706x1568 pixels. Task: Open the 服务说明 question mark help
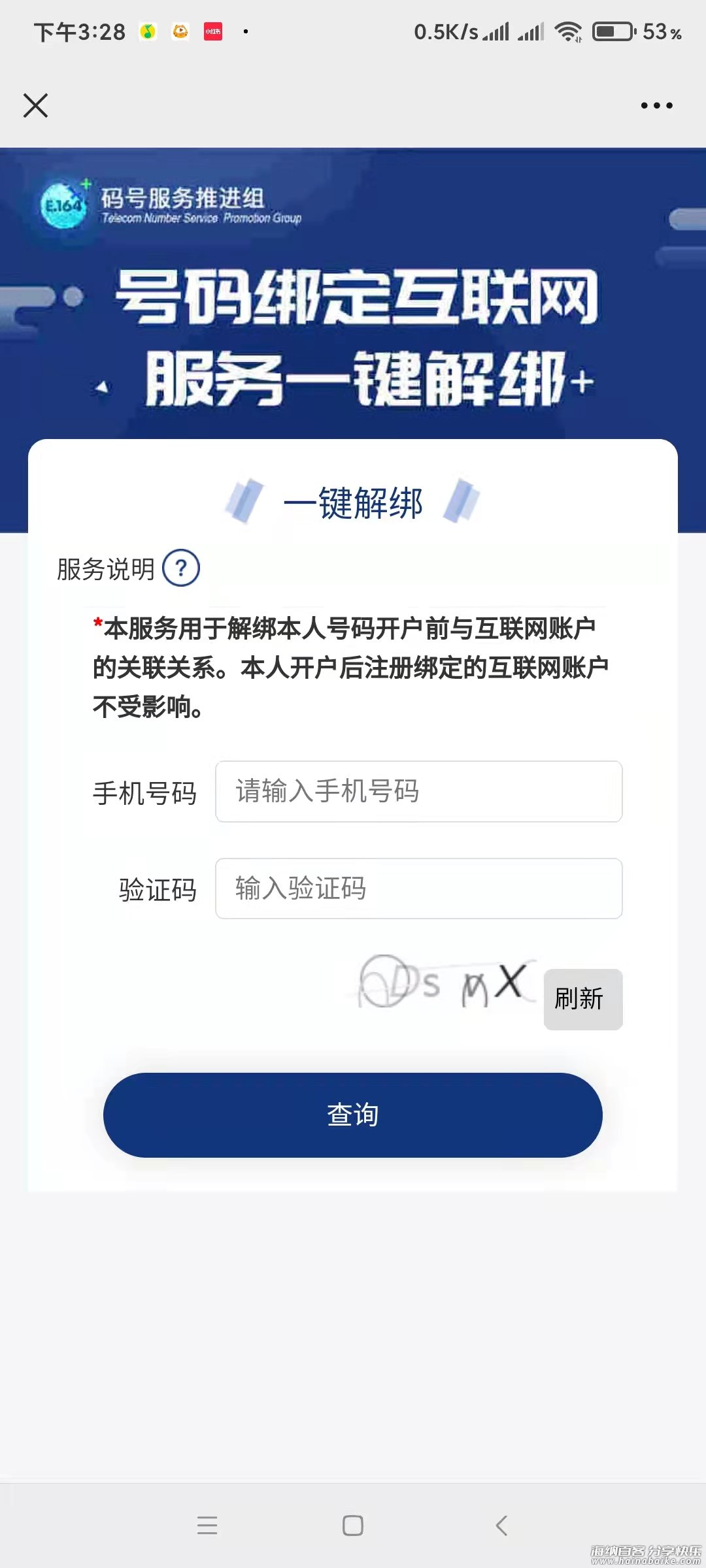click(181, 568)
